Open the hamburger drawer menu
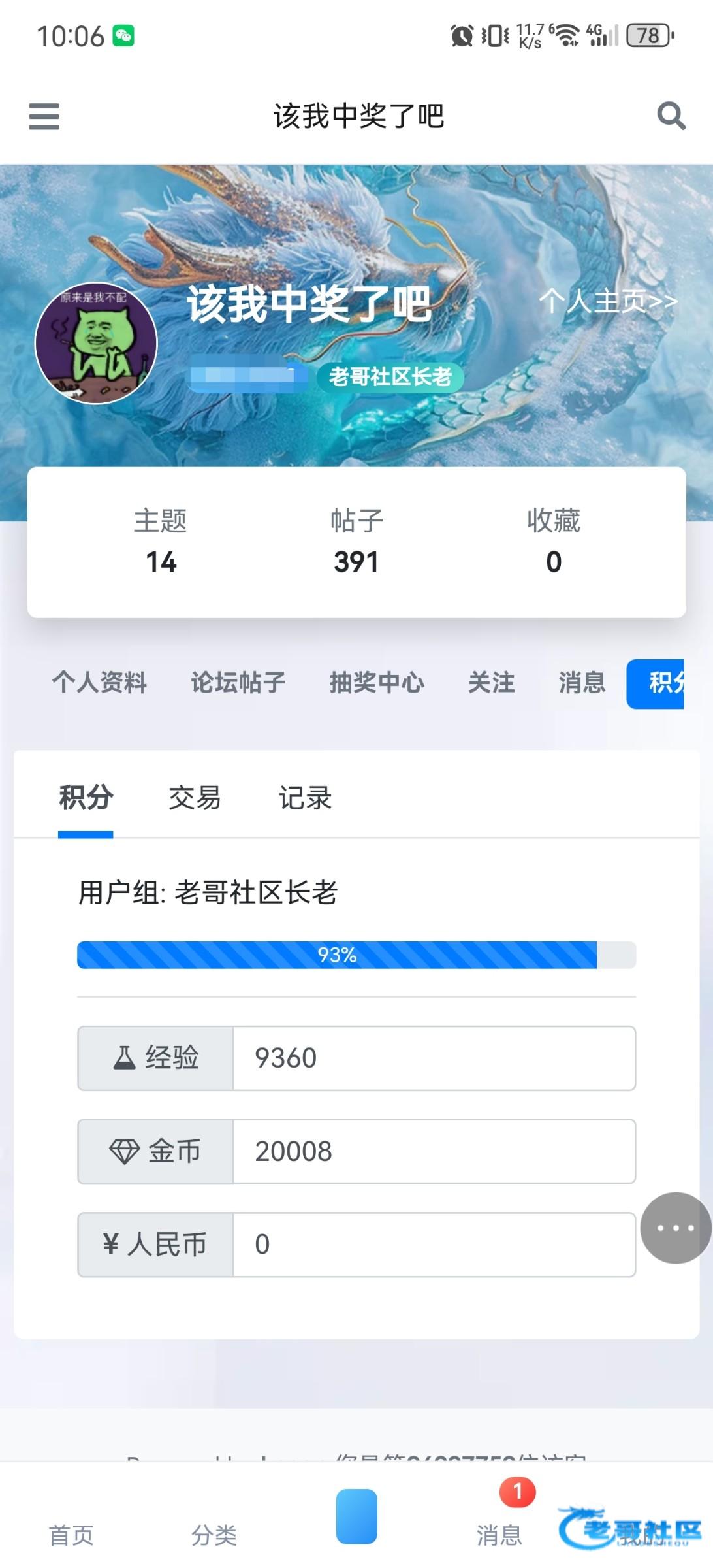Screen dimensions: 713x1568 pos(44,116)
